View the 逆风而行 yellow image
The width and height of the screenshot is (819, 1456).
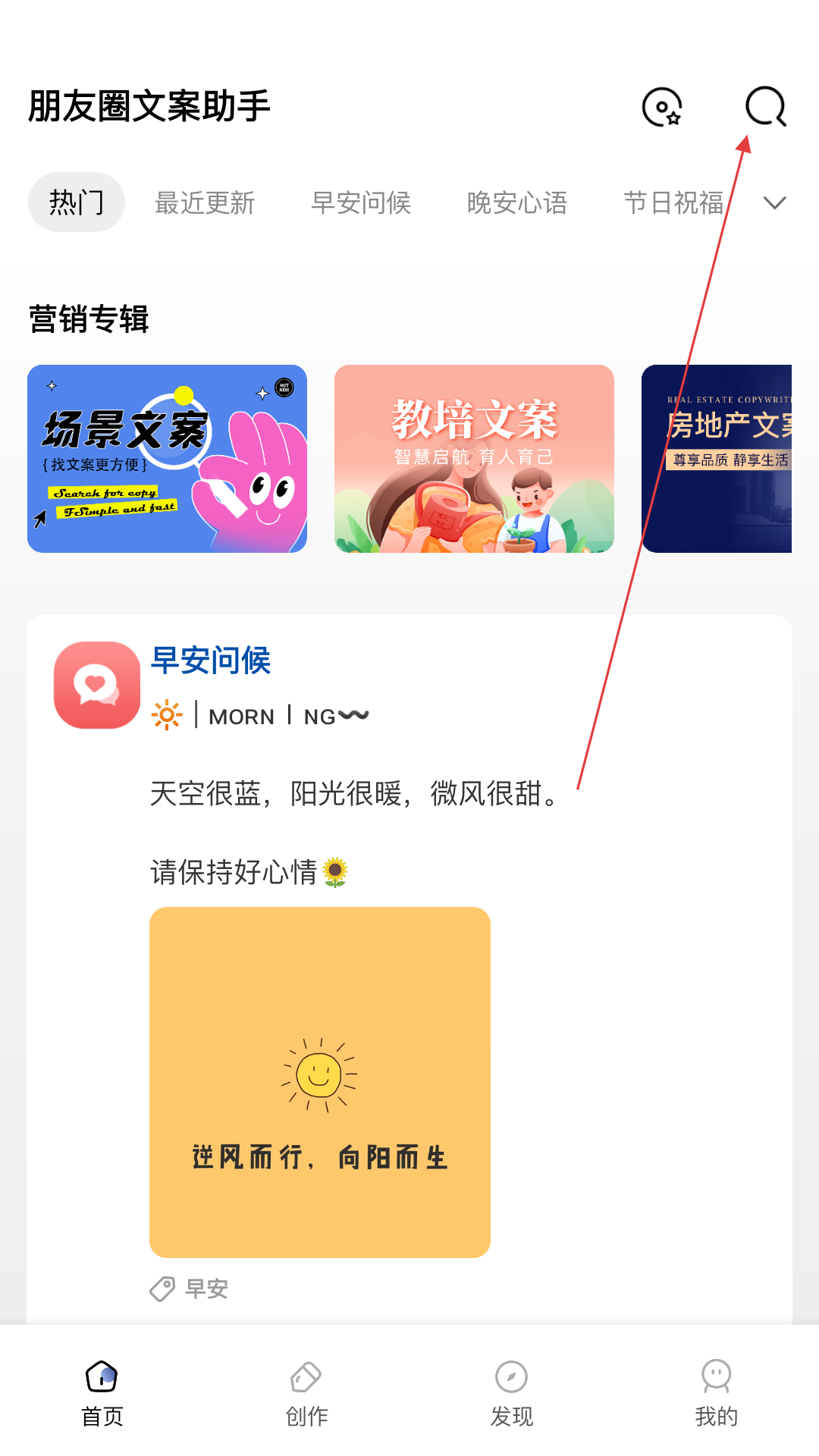(320, 1082)
